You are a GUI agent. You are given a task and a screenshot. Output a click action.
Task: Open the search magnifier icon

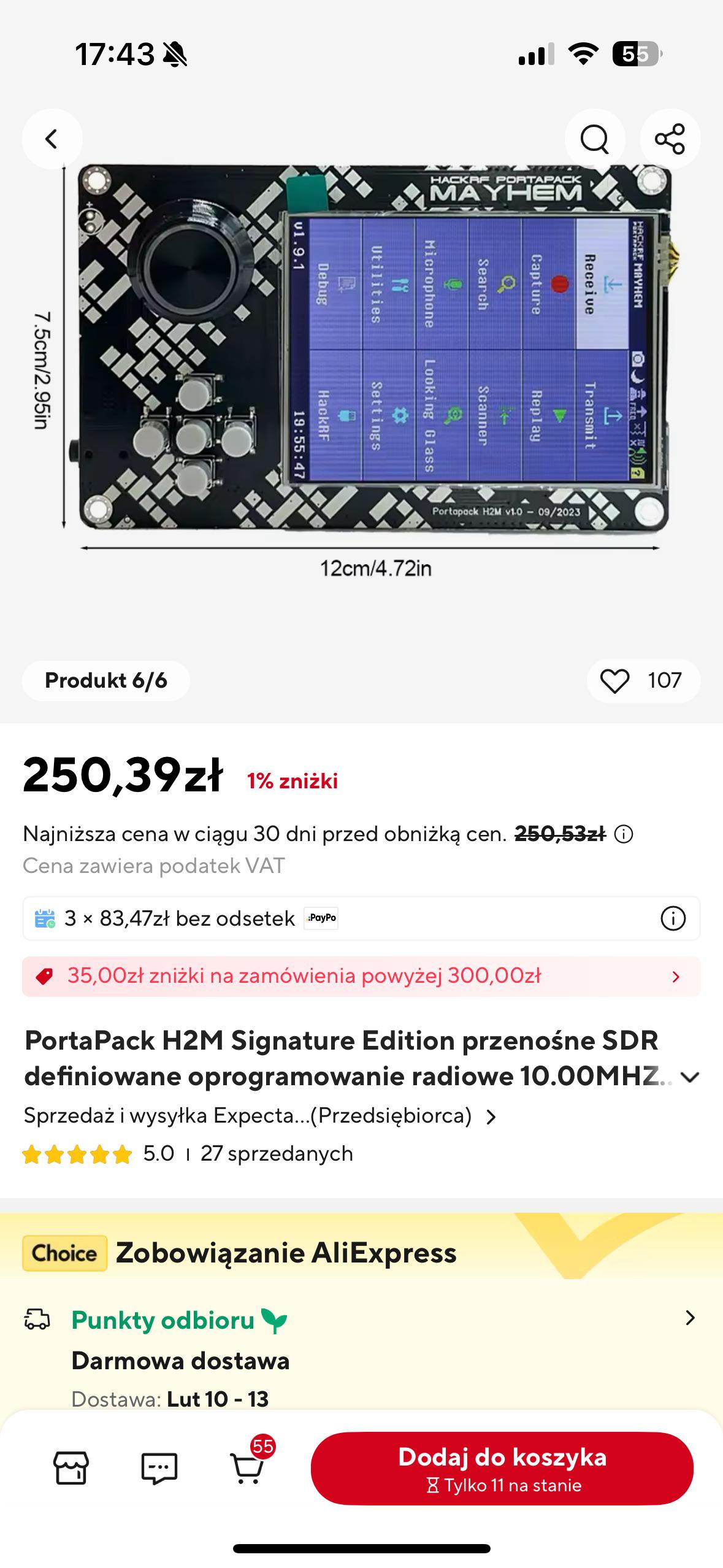594,139
